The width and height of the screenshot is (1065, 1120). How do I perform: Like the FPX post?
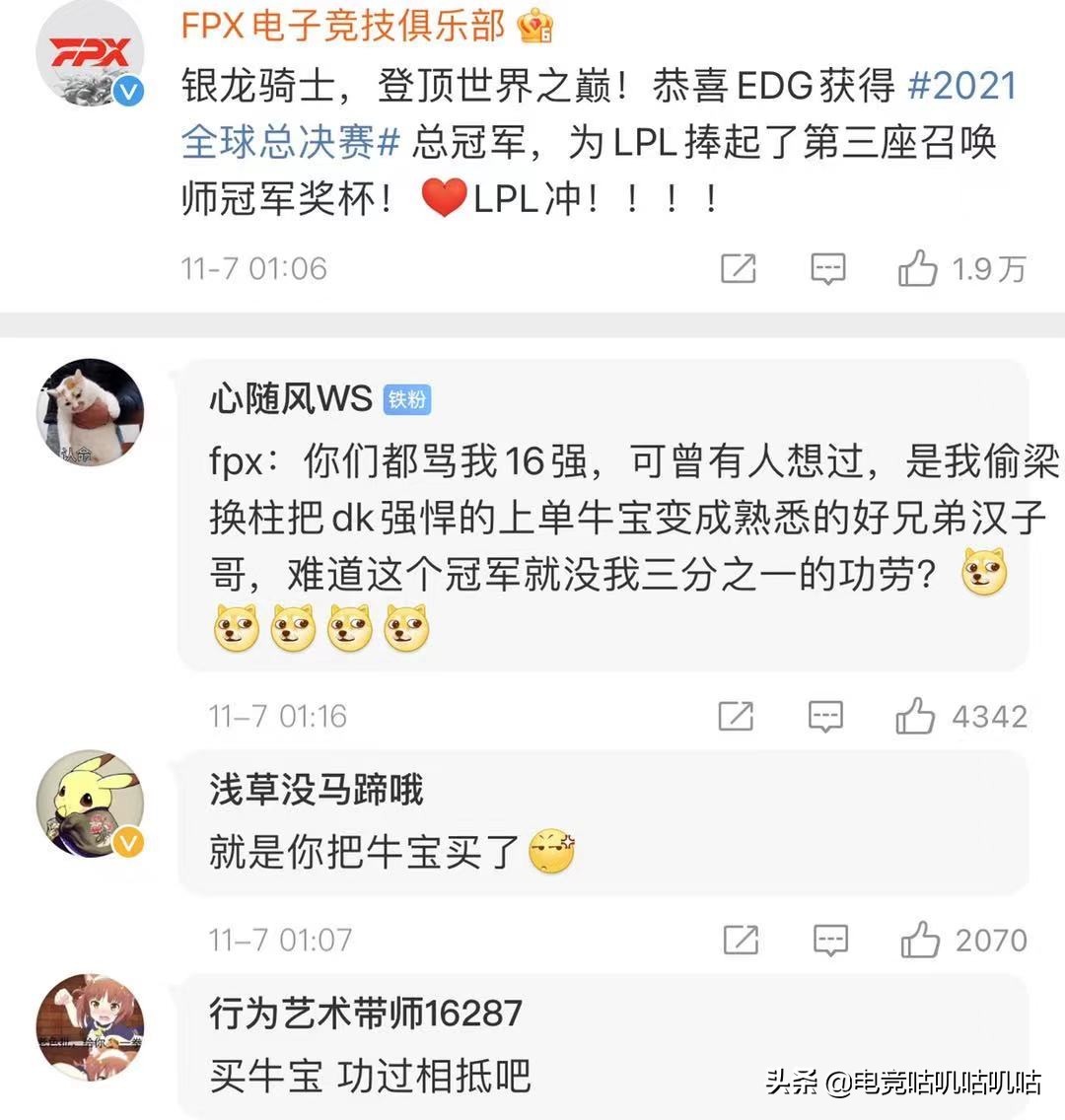click(917, 268)
